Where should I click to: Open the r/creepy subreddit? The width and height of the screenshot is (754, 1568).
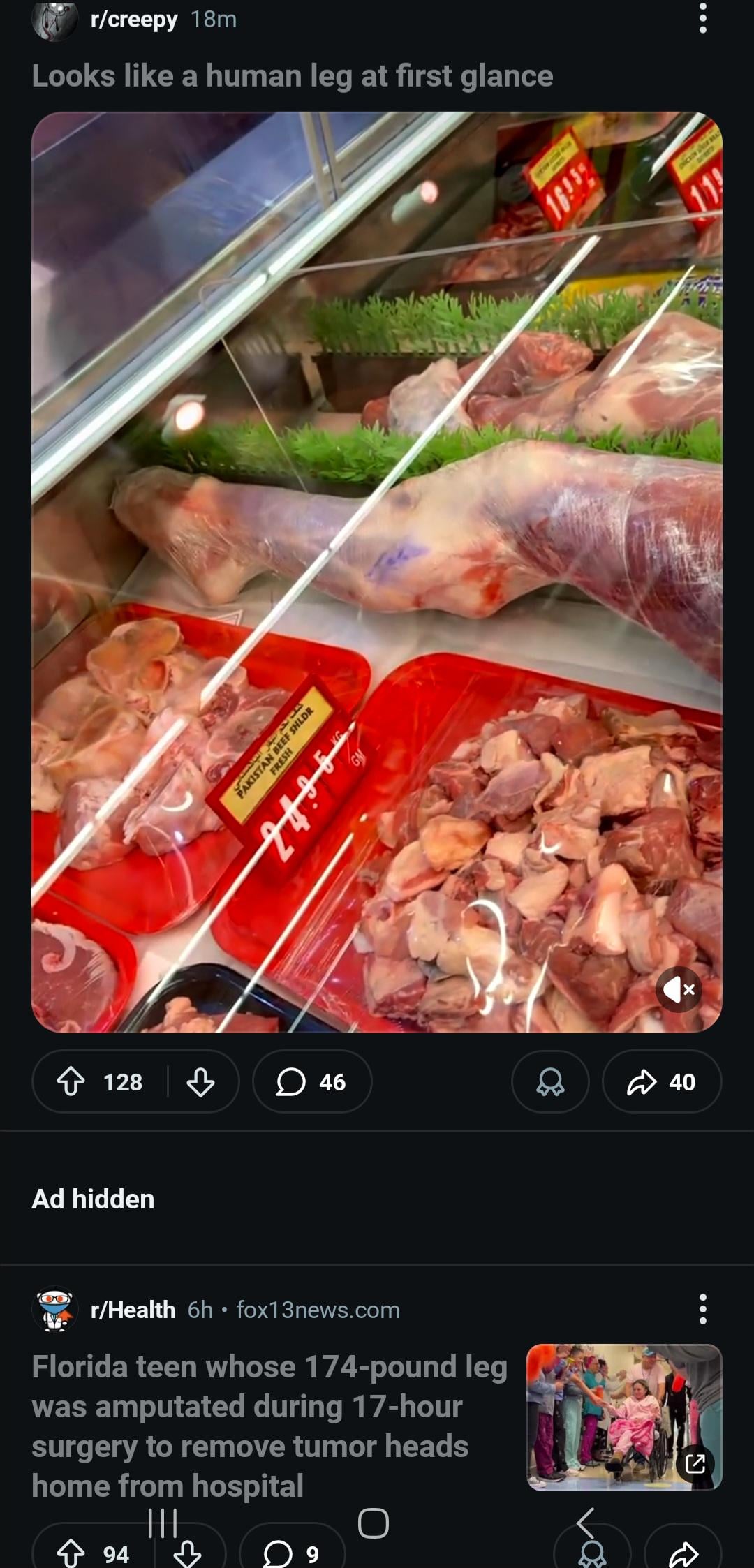click(x=133, y=20)
